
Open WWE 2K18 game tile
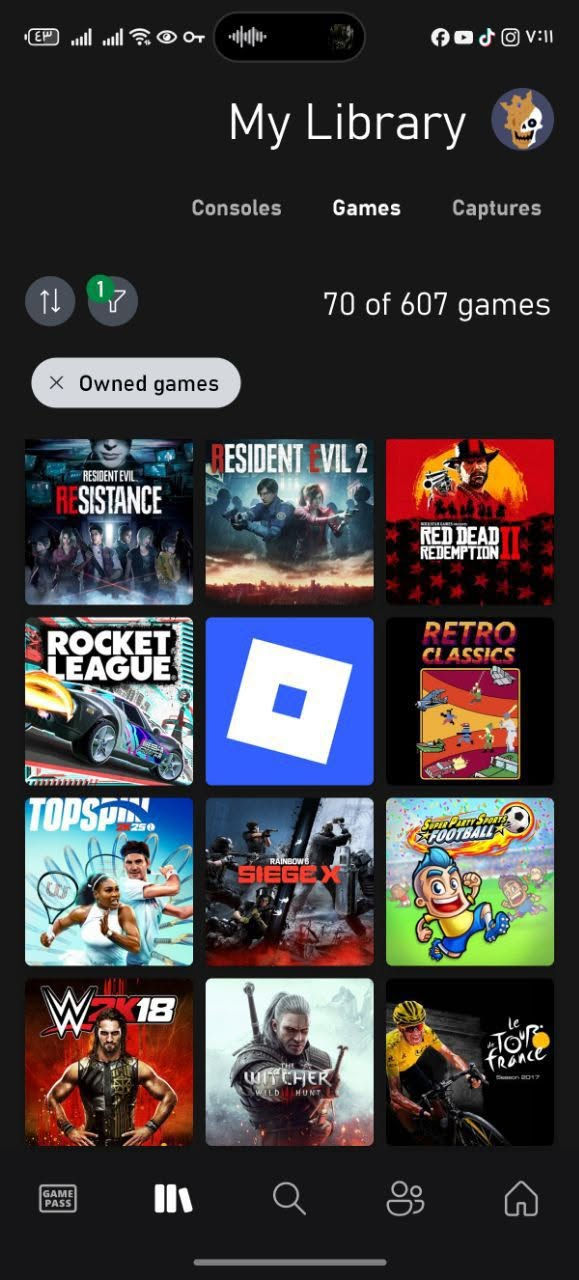tap(109, 1062)
